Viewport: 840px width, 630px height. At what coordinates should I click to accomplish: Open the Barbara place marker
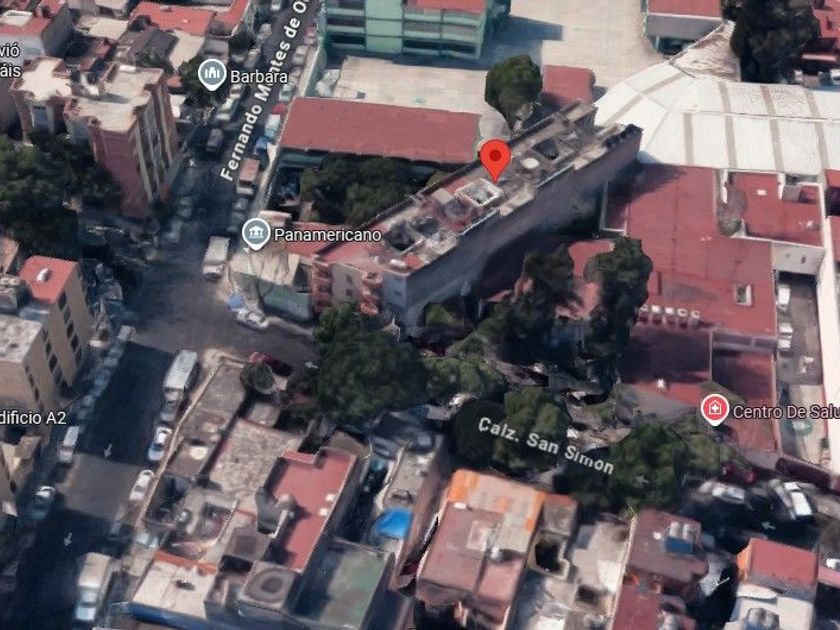212,75
